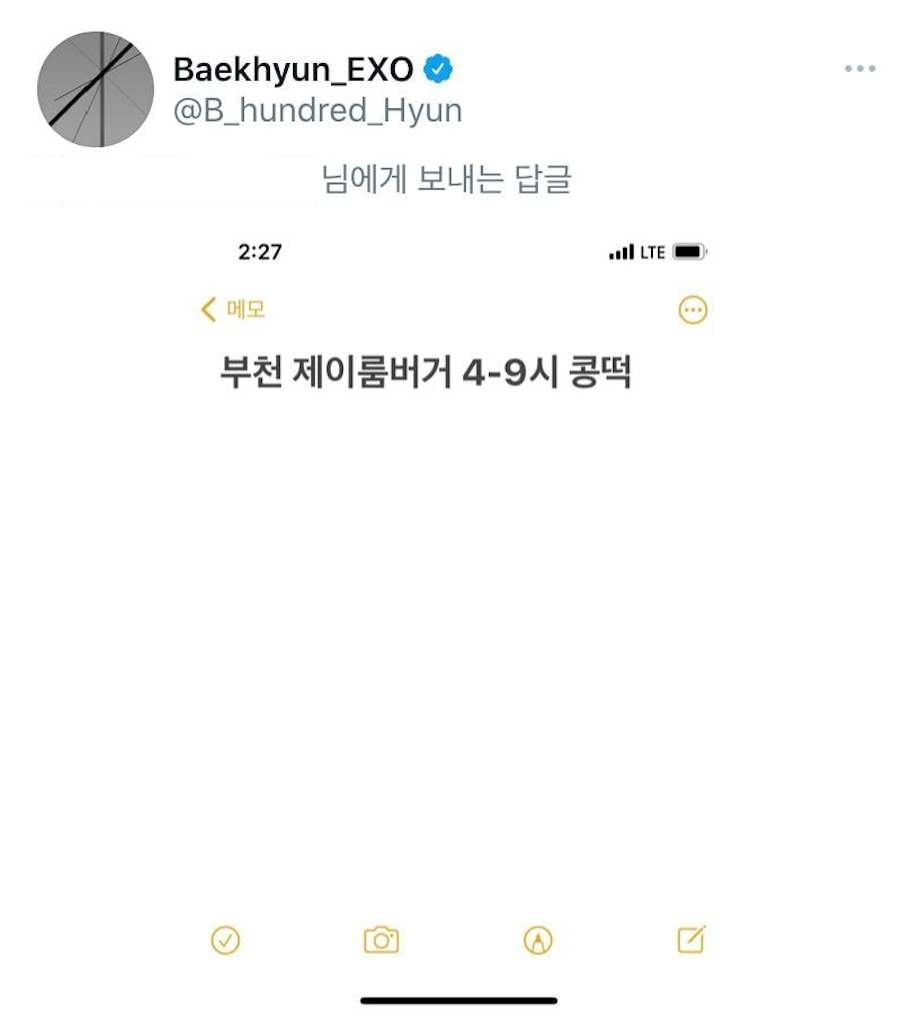The width and height of the screenshot is (922, 1034).
Task: Open the @B_hundred_Hyun profile handle
Action: [x=317, y=110]
